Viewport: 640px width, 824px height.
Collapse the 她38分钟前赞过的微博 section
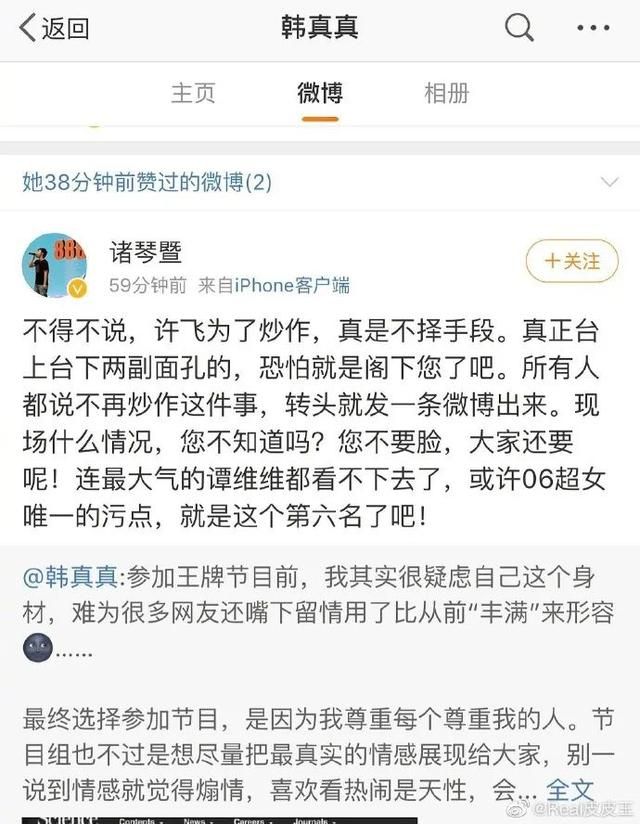[608, 182]
